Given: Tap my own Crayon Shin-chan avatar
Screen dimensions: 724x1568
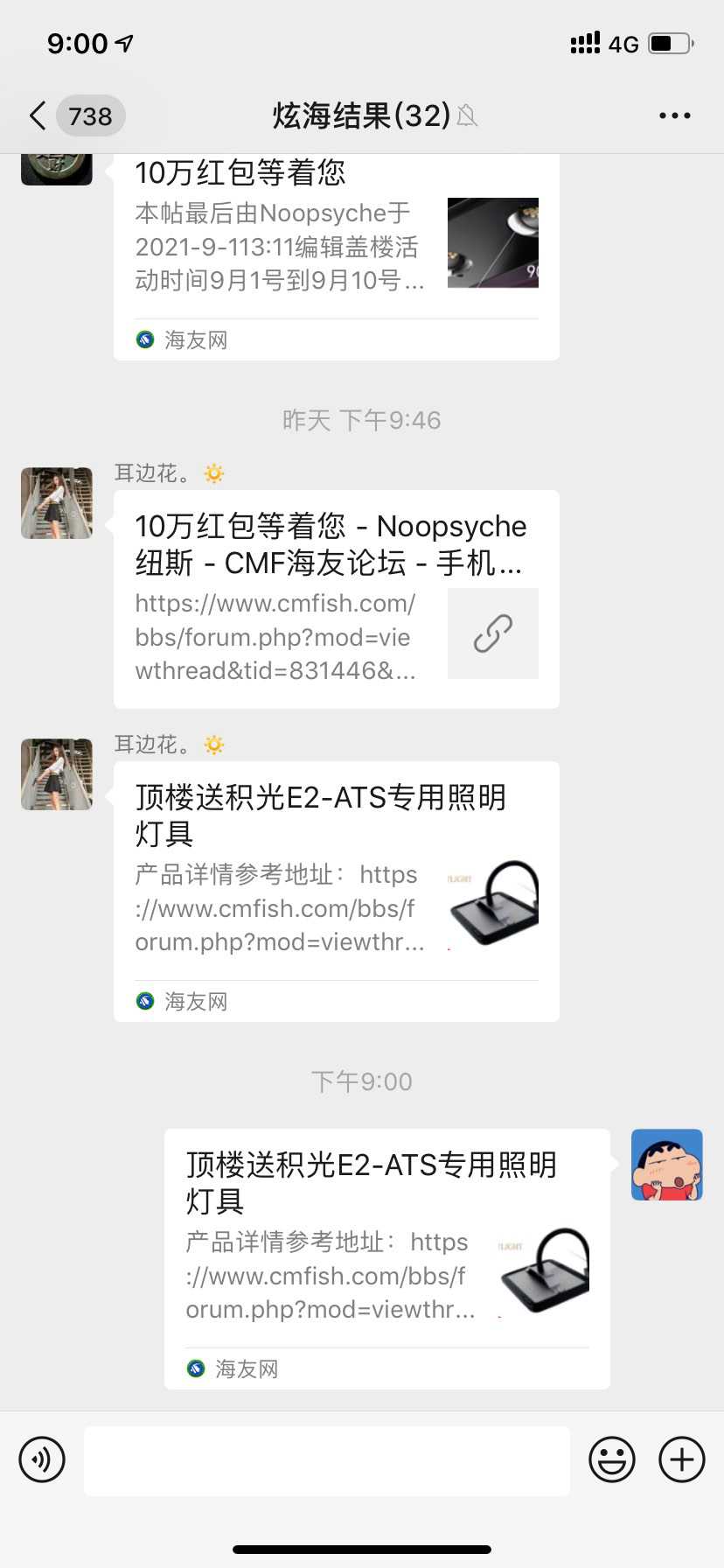Looking at the screenshot, I should 667,1165.
